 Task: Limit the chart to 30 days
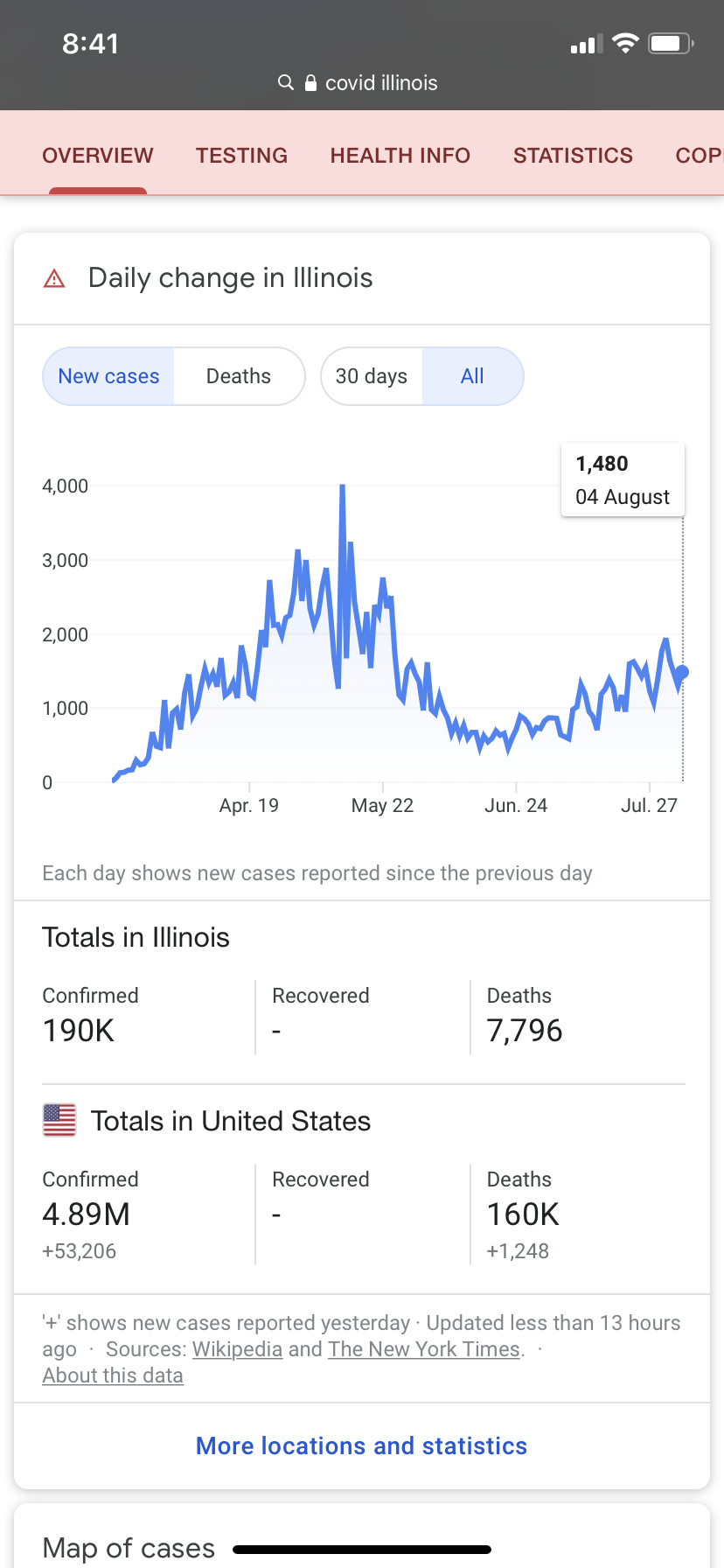coord(372,376)
